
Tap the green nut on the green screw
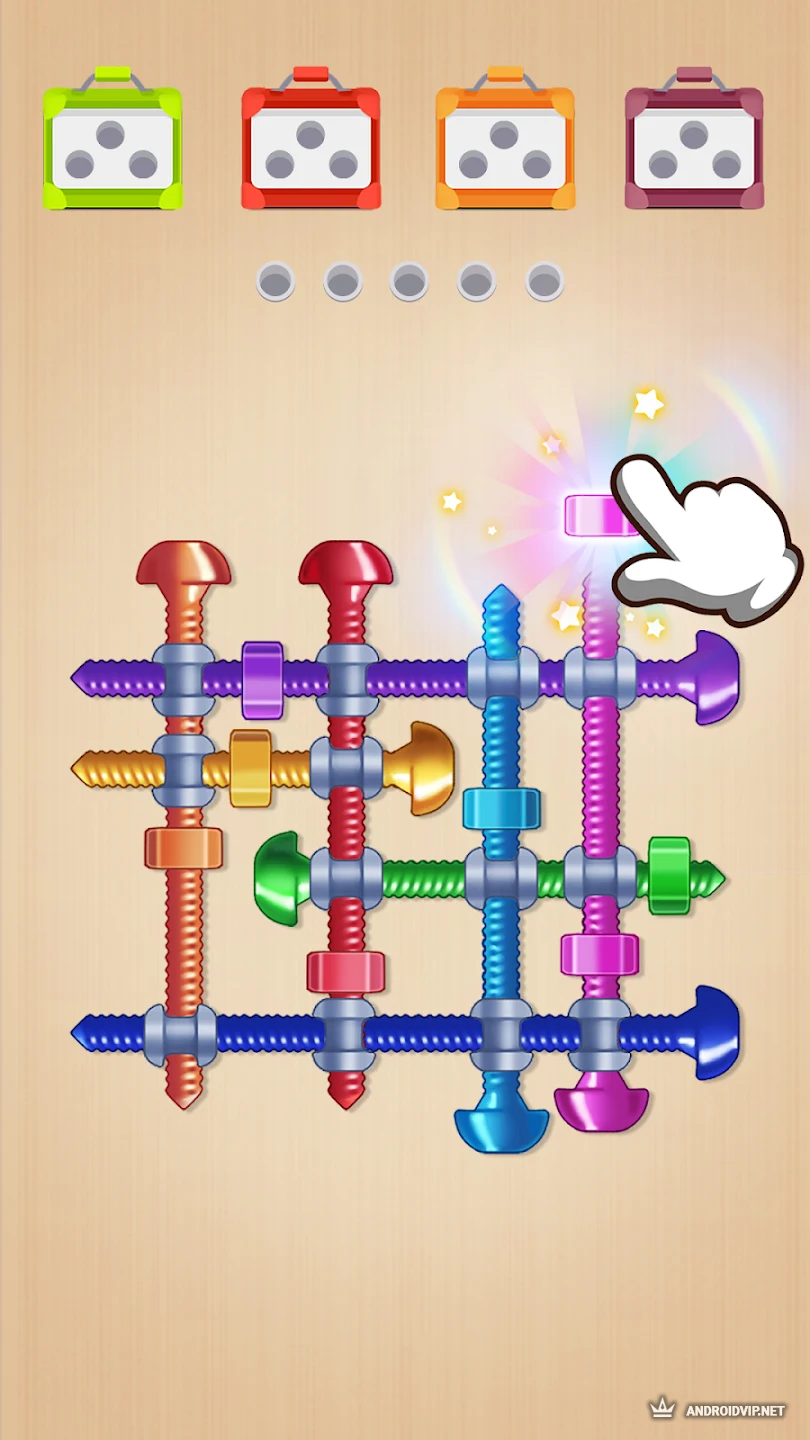669,875
